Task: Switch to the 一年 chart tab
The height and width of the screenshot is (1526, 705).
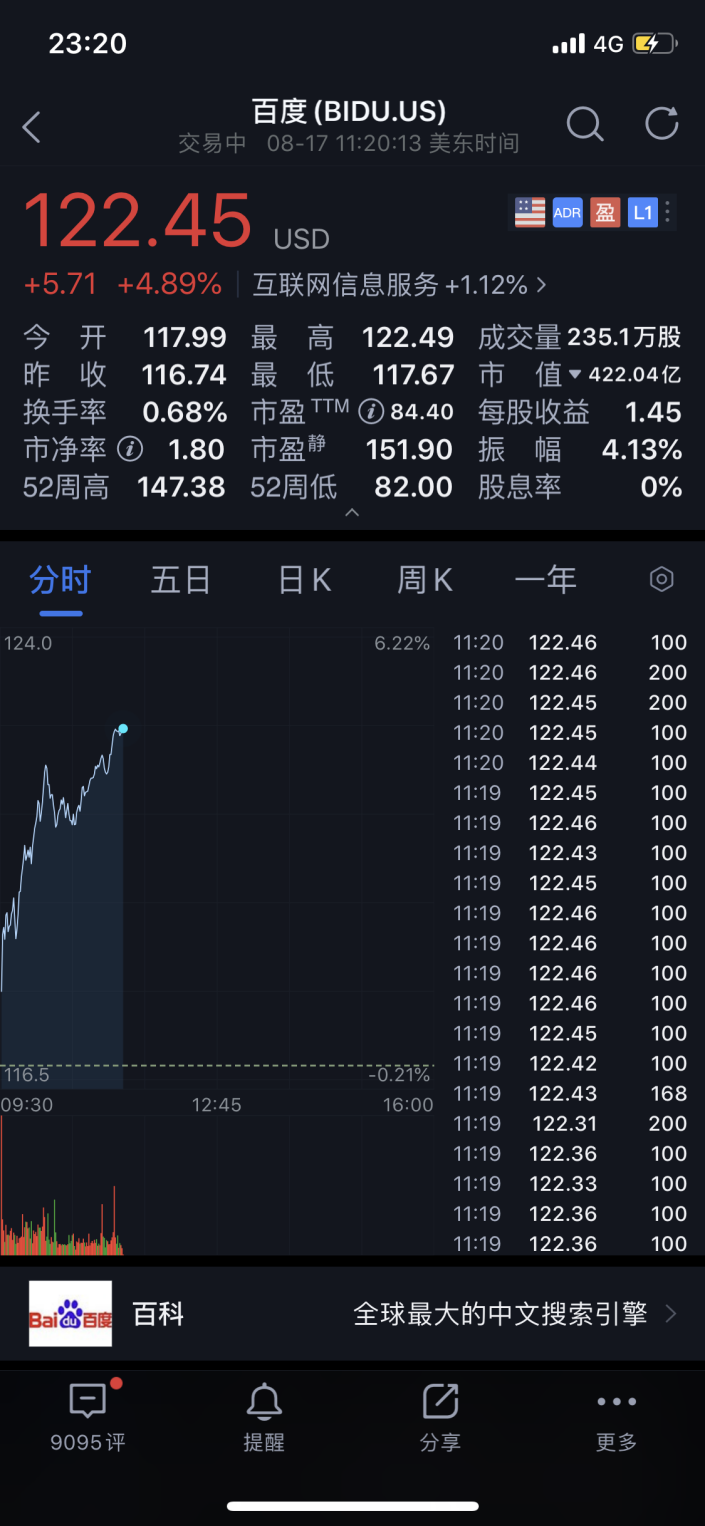Action: tap(546, 580)
